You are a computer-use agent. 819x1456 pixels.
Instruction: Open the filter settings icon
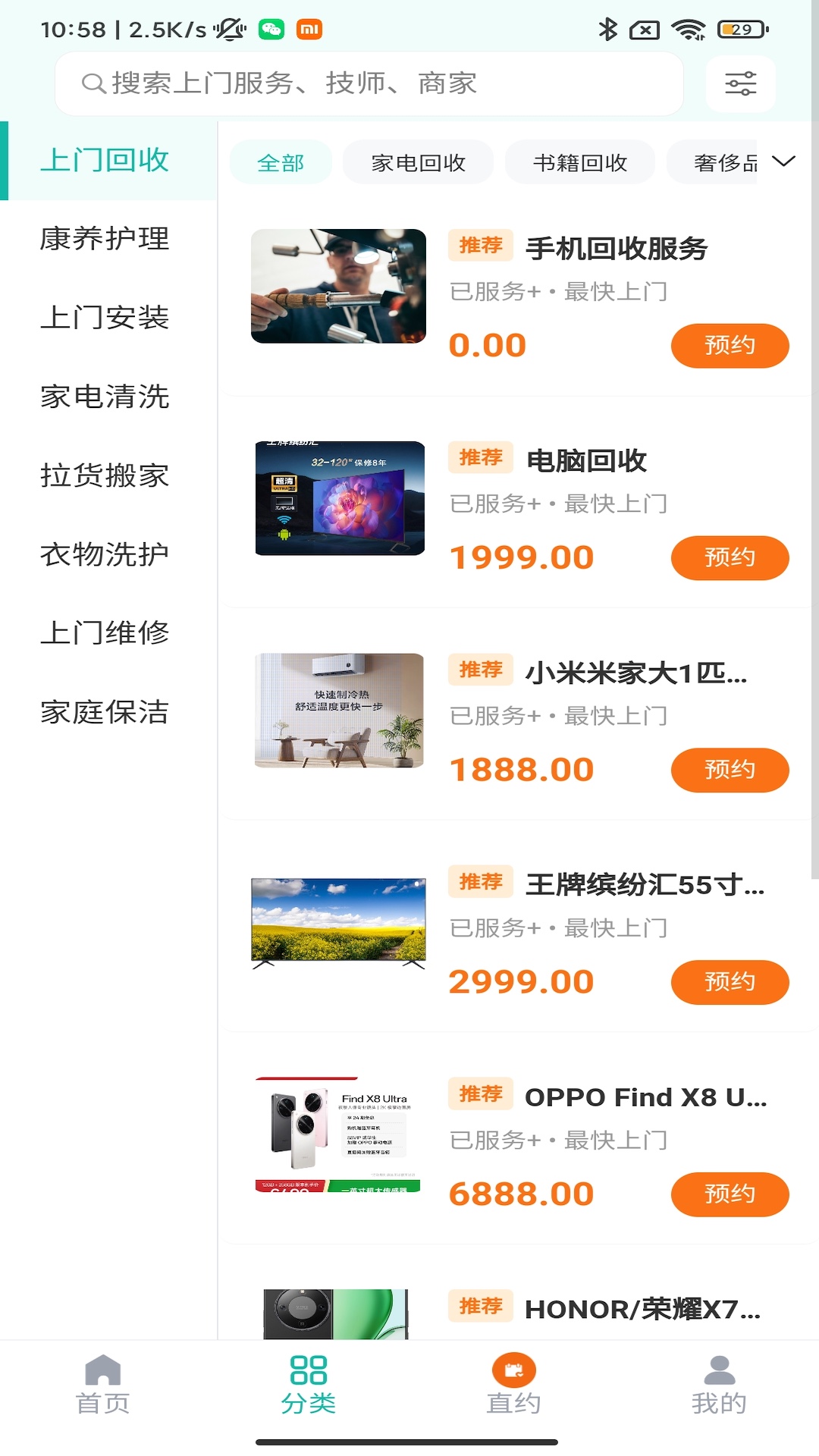coord(740,83)
